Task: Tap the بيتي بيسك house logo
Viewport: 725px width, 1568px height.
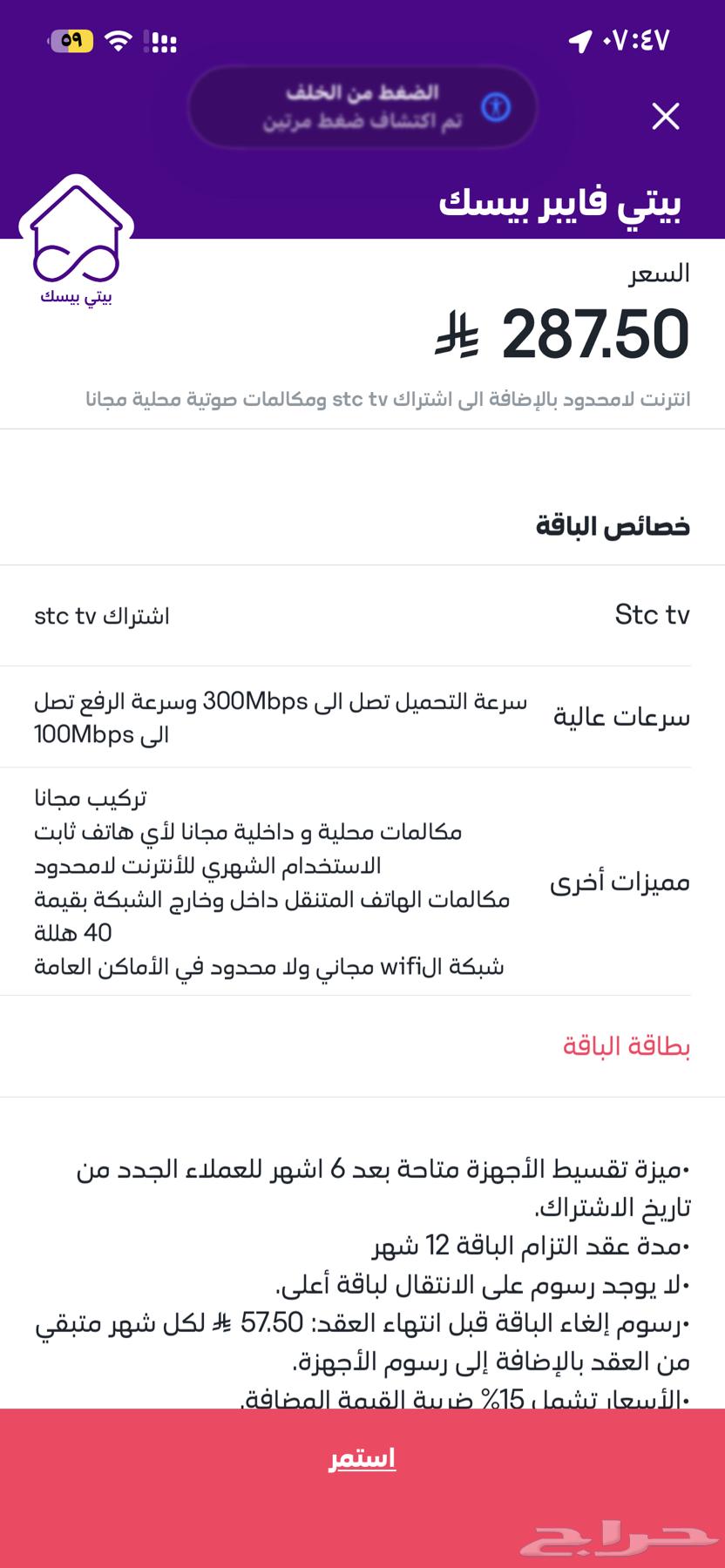Action: 77,240
